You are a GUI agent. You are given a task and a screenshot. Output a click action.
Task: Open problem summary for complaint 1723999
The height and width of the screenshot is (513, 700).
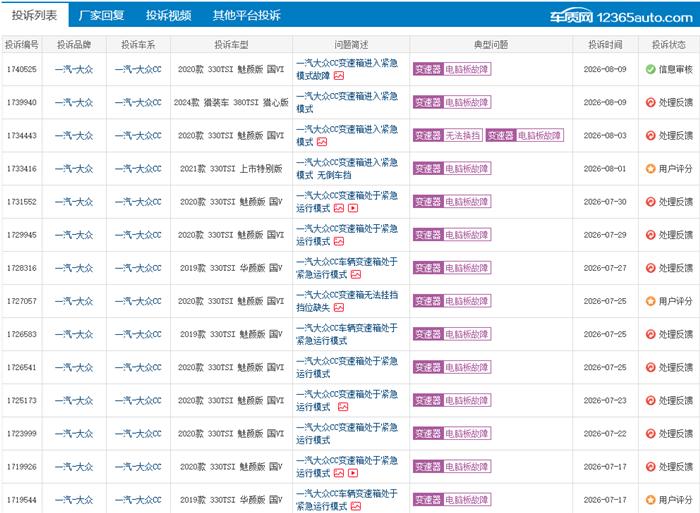[346, 434]
